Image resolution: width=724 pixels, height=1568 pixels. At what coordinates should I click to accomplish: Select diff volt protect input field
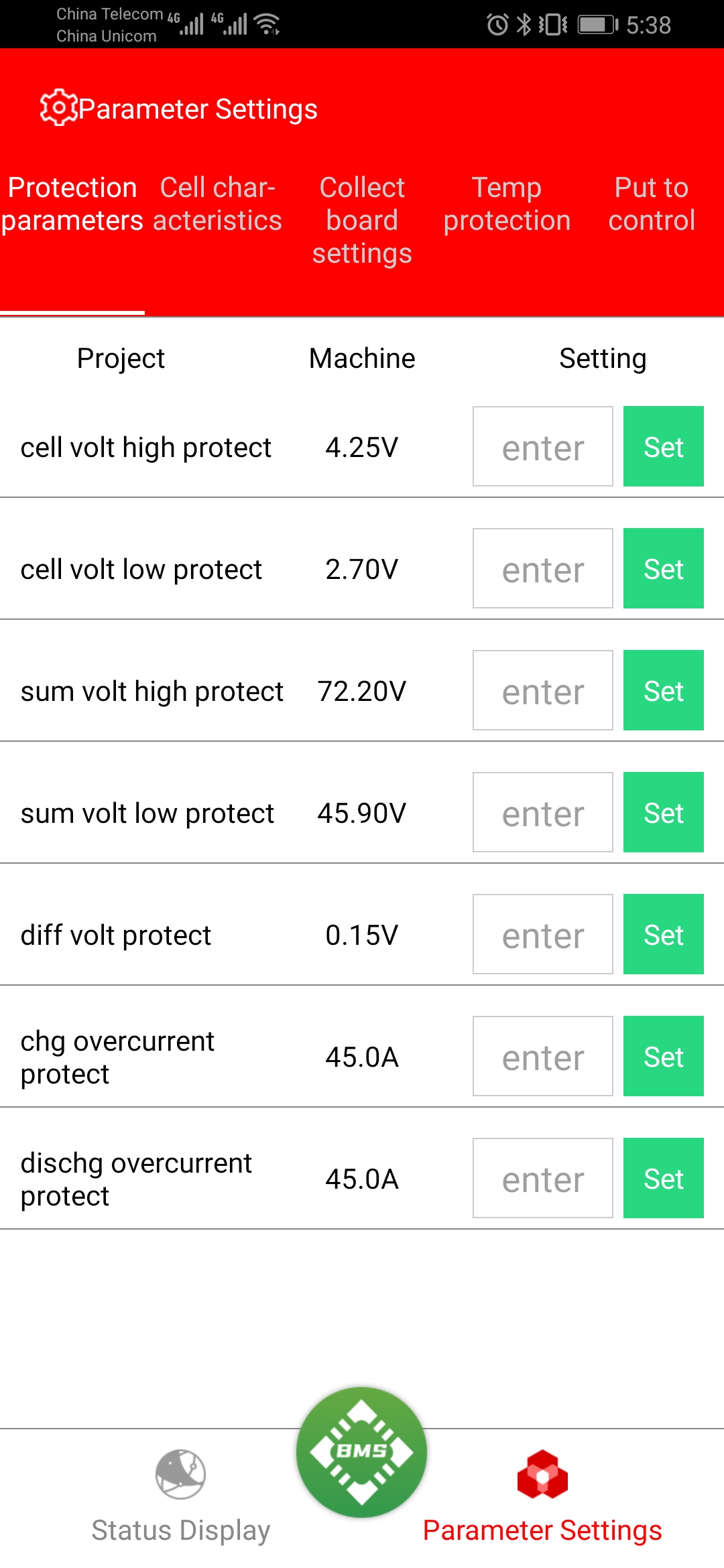click(x=543, y=934)
